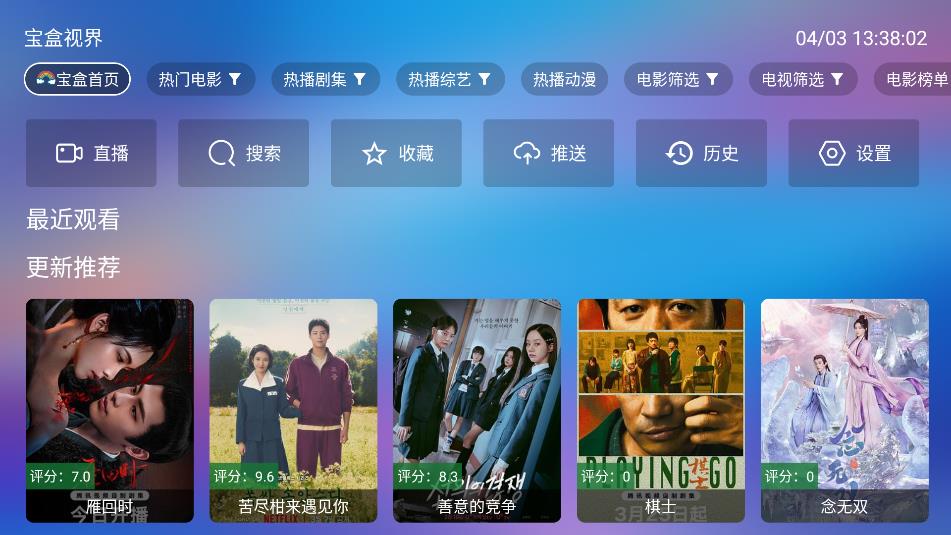View 历史 watch history
The width and height of the screenshot is (951, 535).
(x=701, y=153)
